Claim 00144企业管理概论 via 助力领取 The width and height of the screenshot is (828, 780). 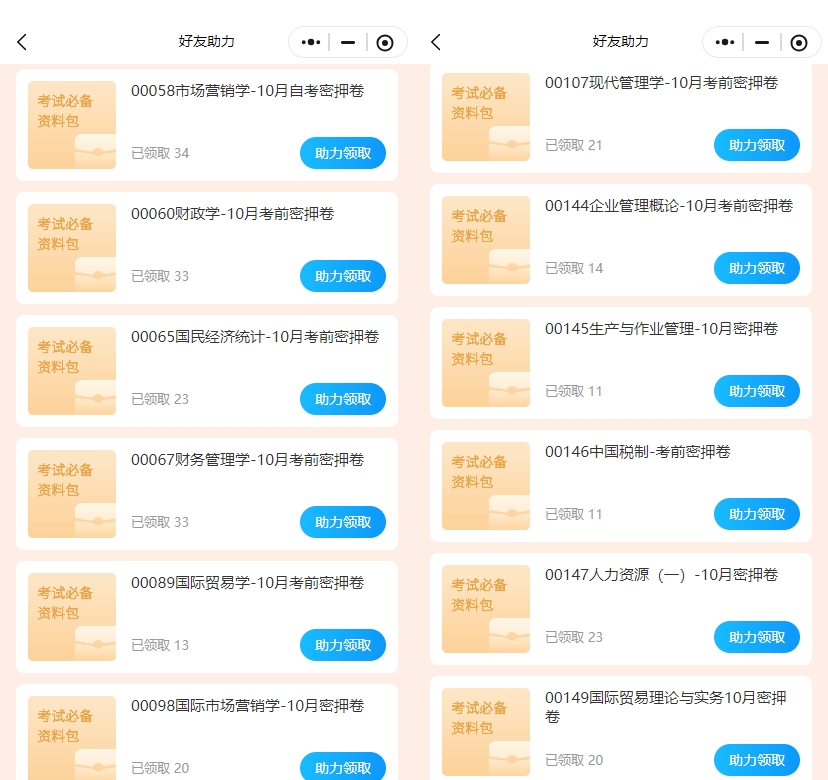coord(756,268)
